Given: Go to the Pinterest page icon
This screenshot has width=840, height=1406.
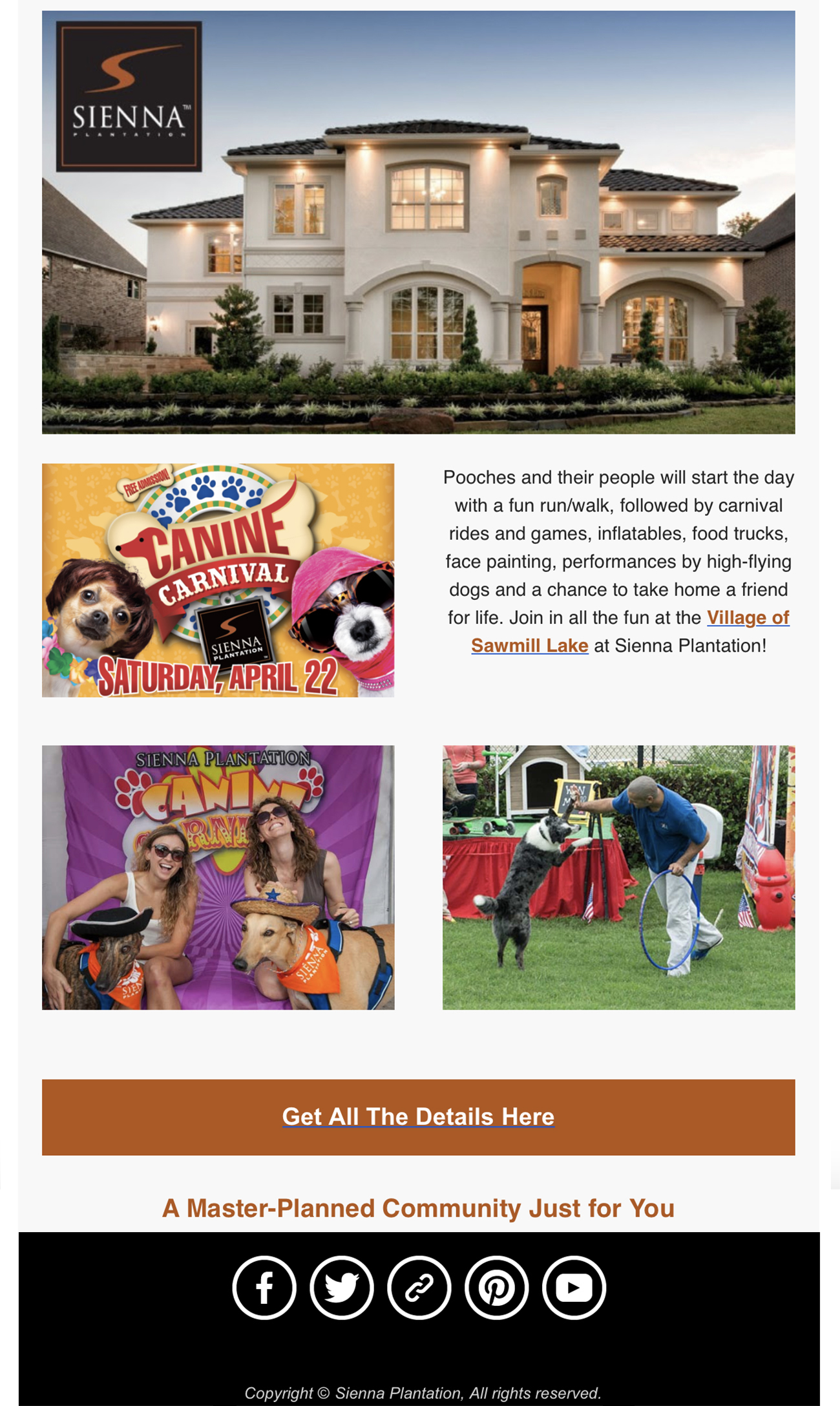Looking at the screenshot, I should [496, 1287].
